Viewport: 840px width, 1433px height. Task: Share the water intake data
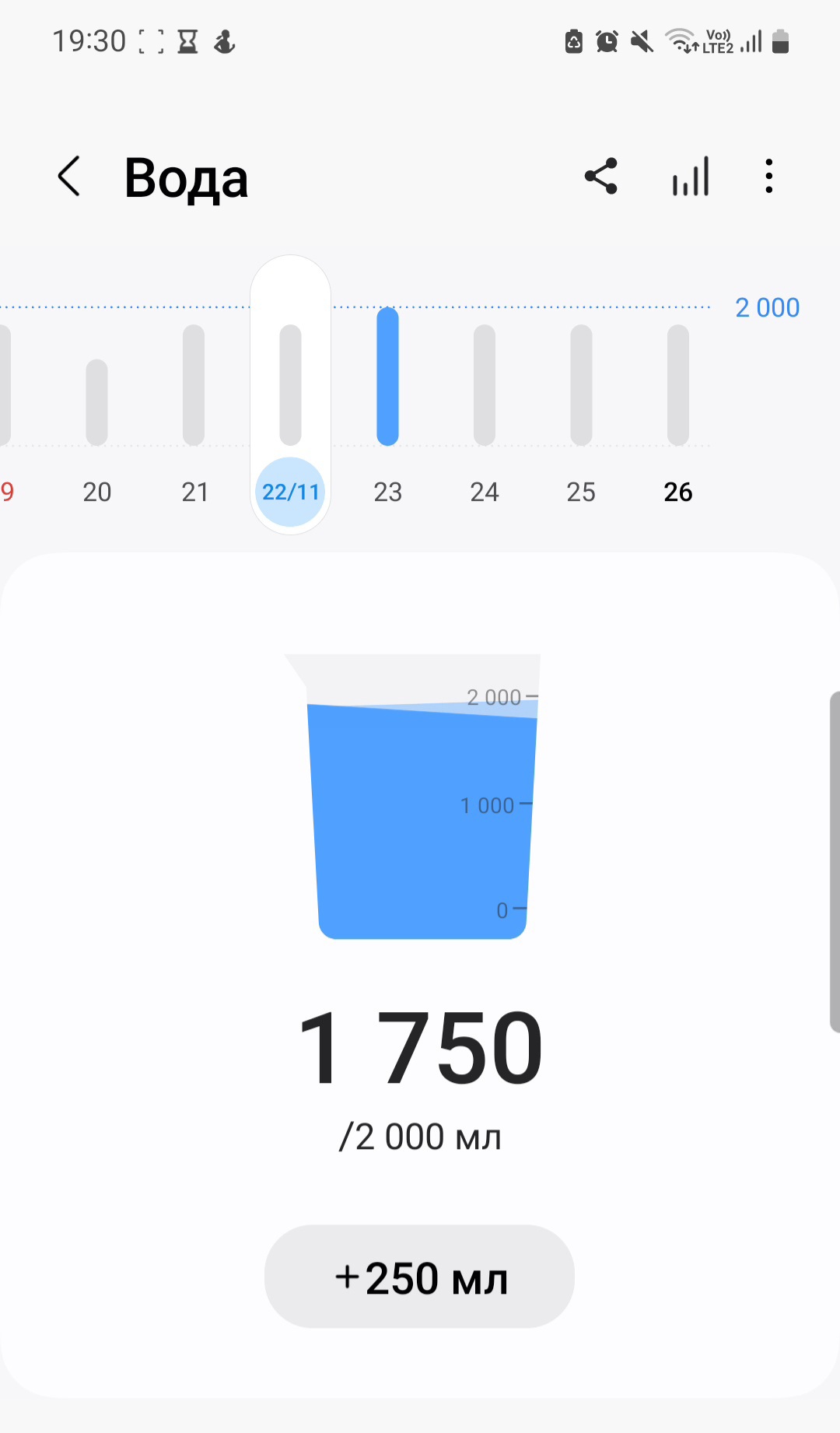pos(601,176)
